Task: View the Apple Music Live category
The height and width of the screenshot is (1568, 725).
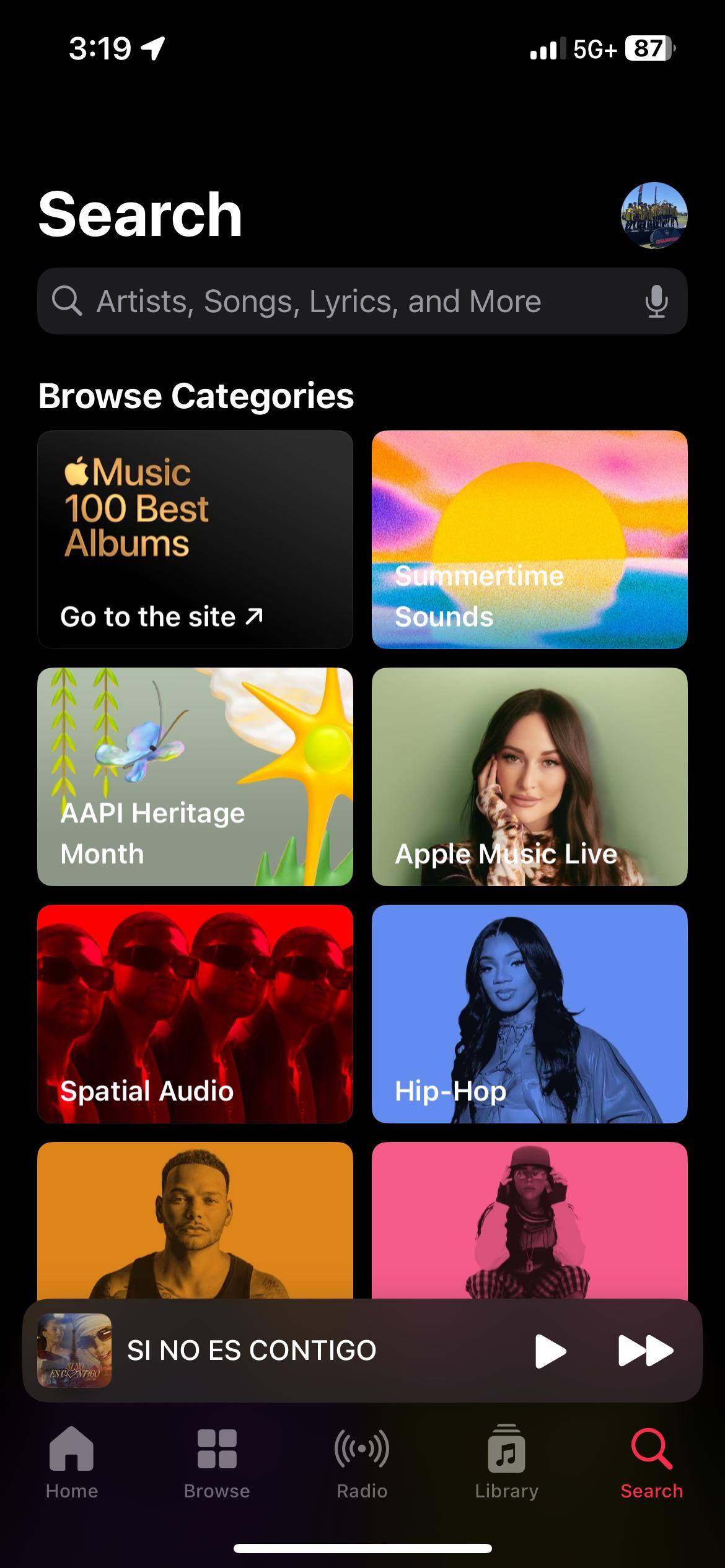Action: point(529,777)
